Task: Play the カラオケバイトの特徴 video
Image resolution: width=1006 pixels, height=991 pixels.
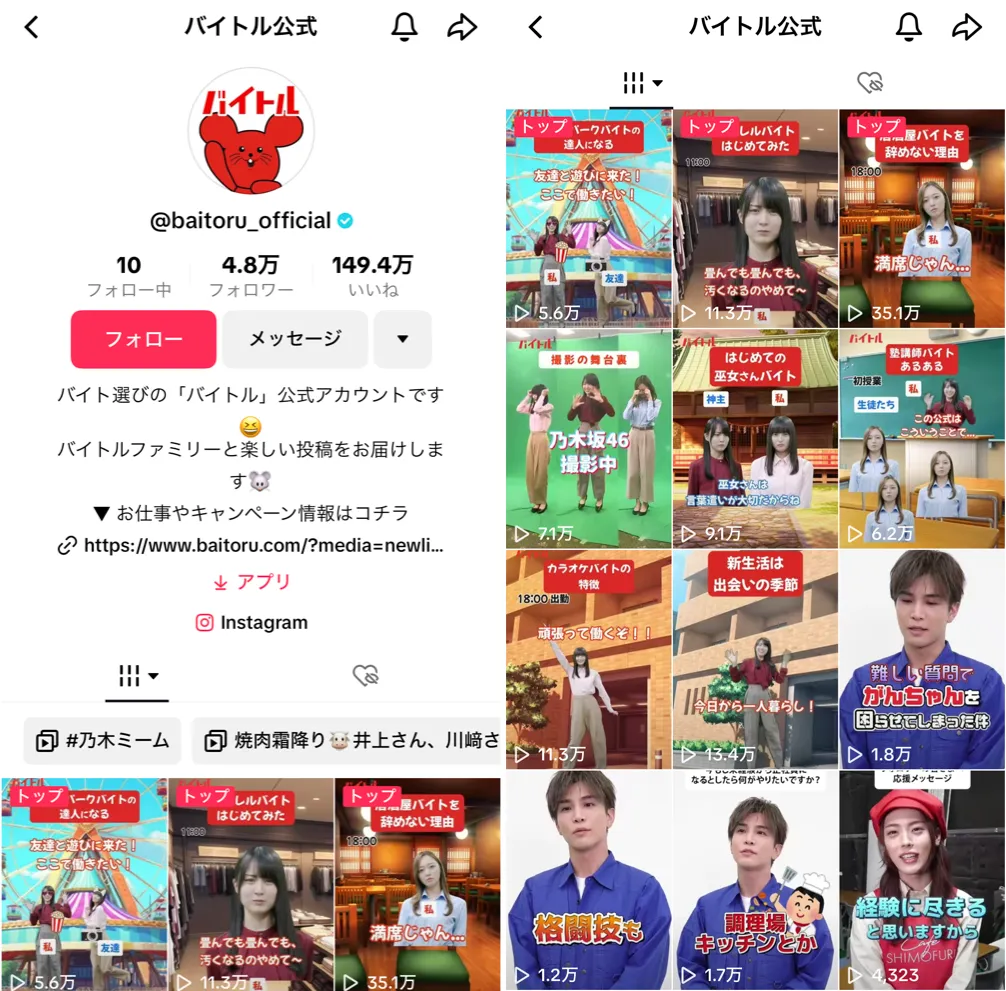Action: pos(588,657)
